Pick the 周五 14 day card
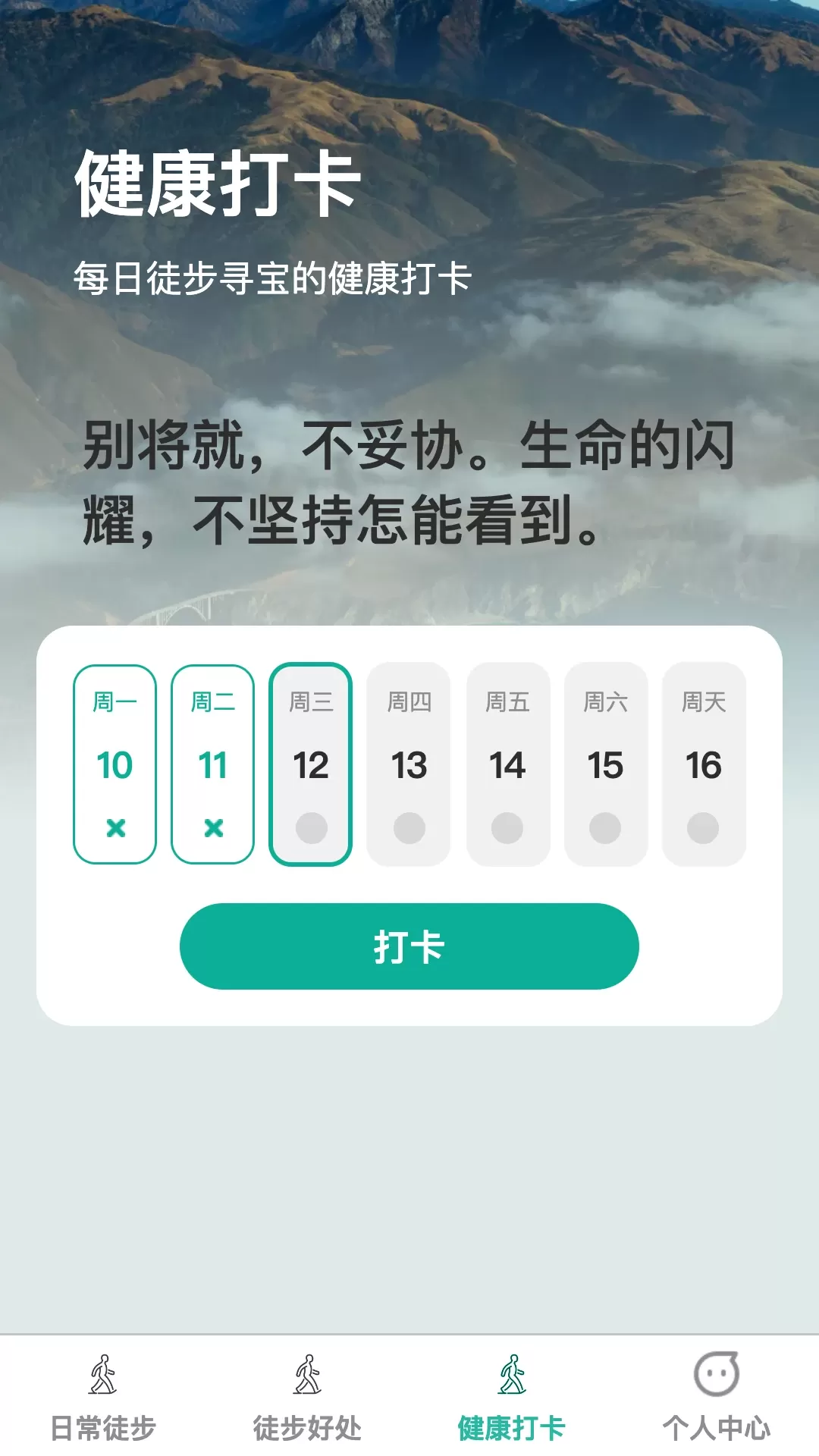The image size is (819, 1456). [507, 764]
